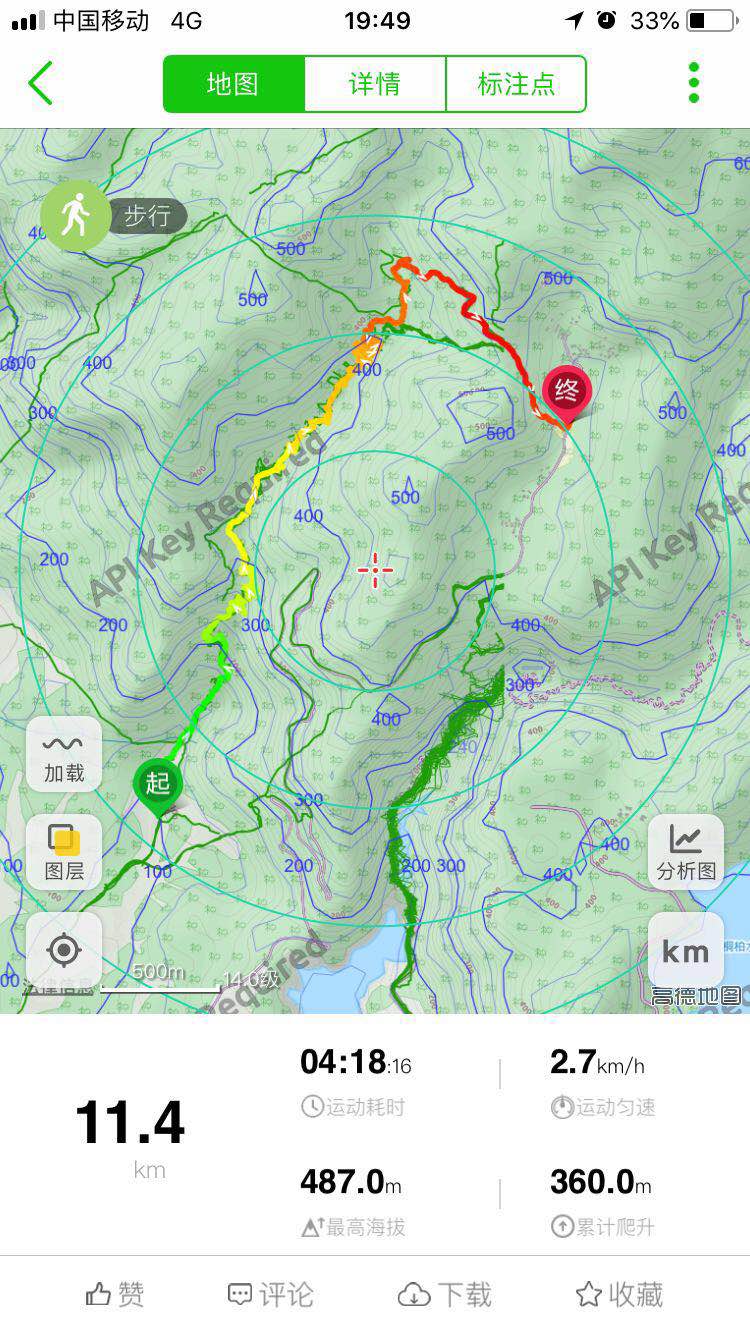750x1334 pixels.
Task: Select the 地图 tab
Action: click(x=234, y=84)
